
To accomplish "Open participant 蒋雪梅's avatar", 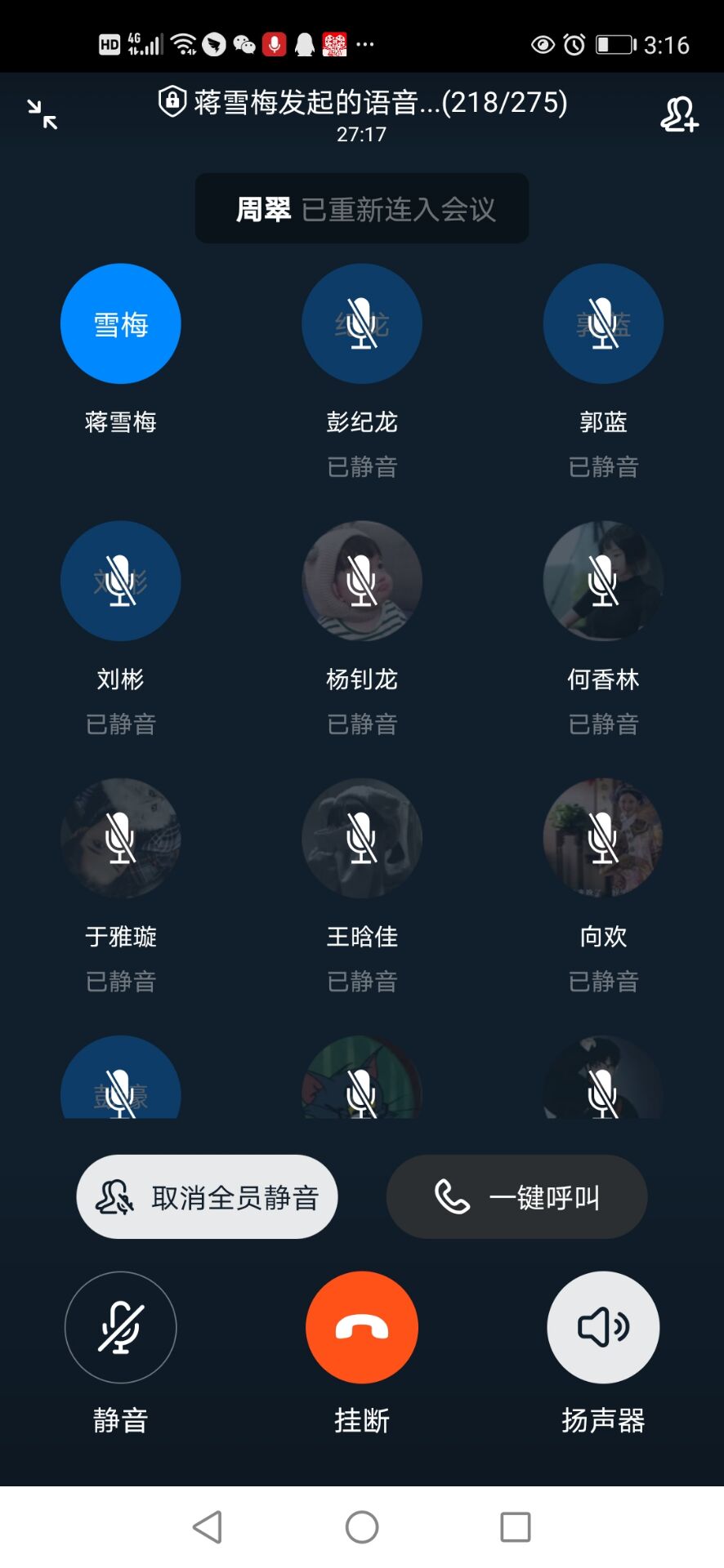I will coord(121,324).
